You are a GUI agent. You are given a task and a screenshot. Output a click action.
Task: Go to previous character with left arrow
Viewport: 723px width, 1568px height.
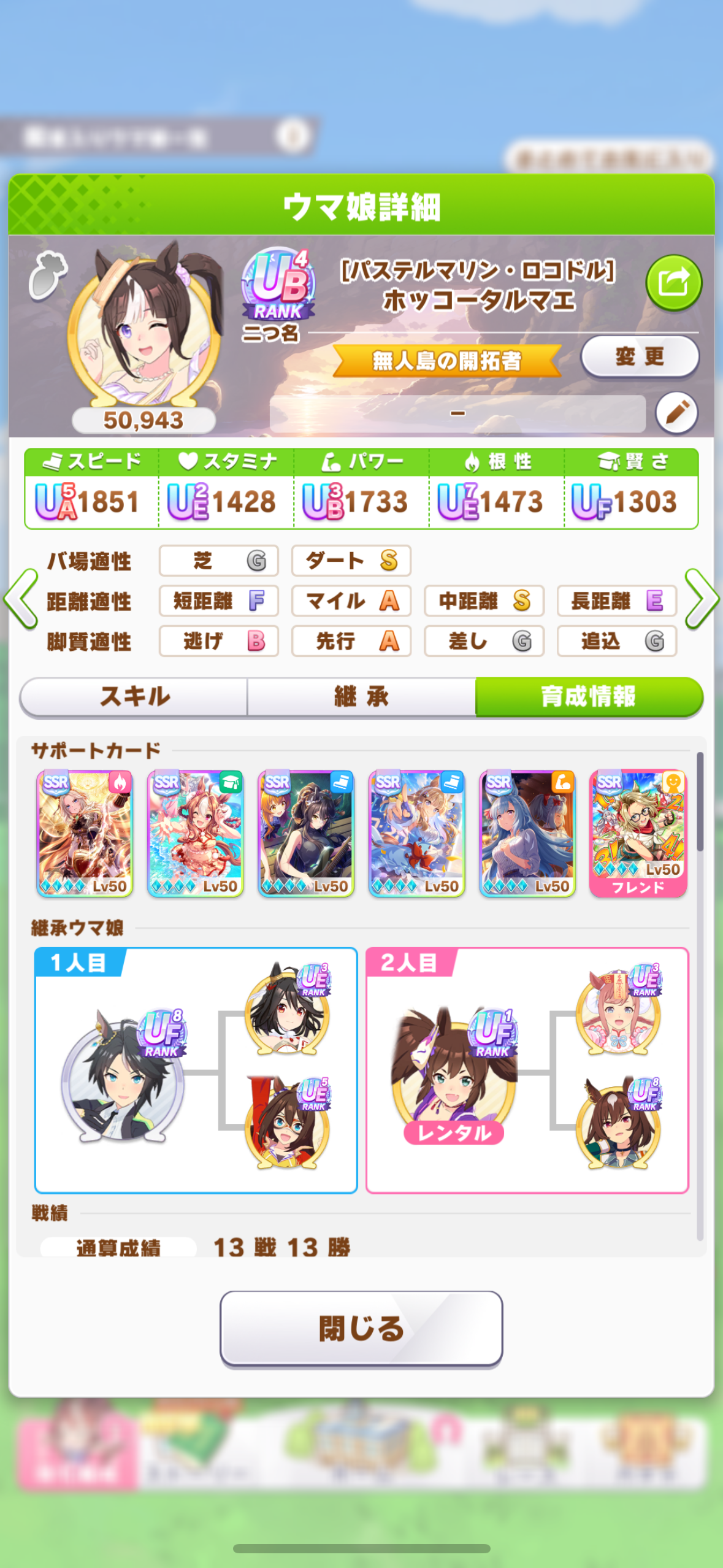coord(21,599)
